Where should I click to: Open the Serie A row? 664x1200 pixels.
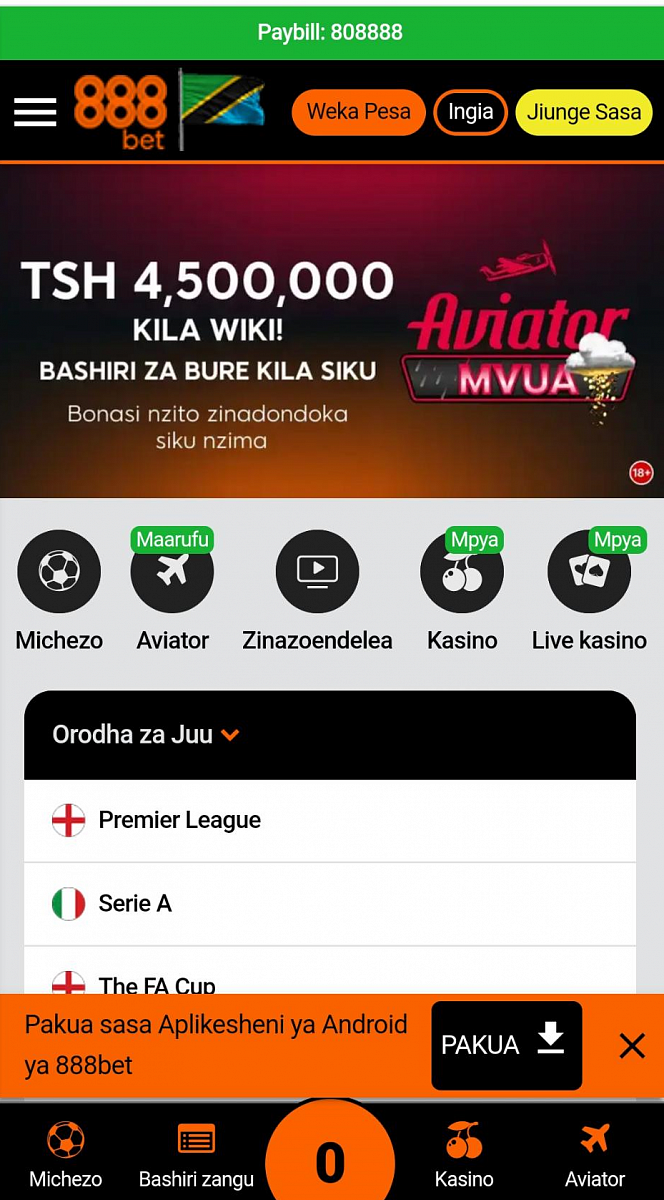click(x=330, y=904)
